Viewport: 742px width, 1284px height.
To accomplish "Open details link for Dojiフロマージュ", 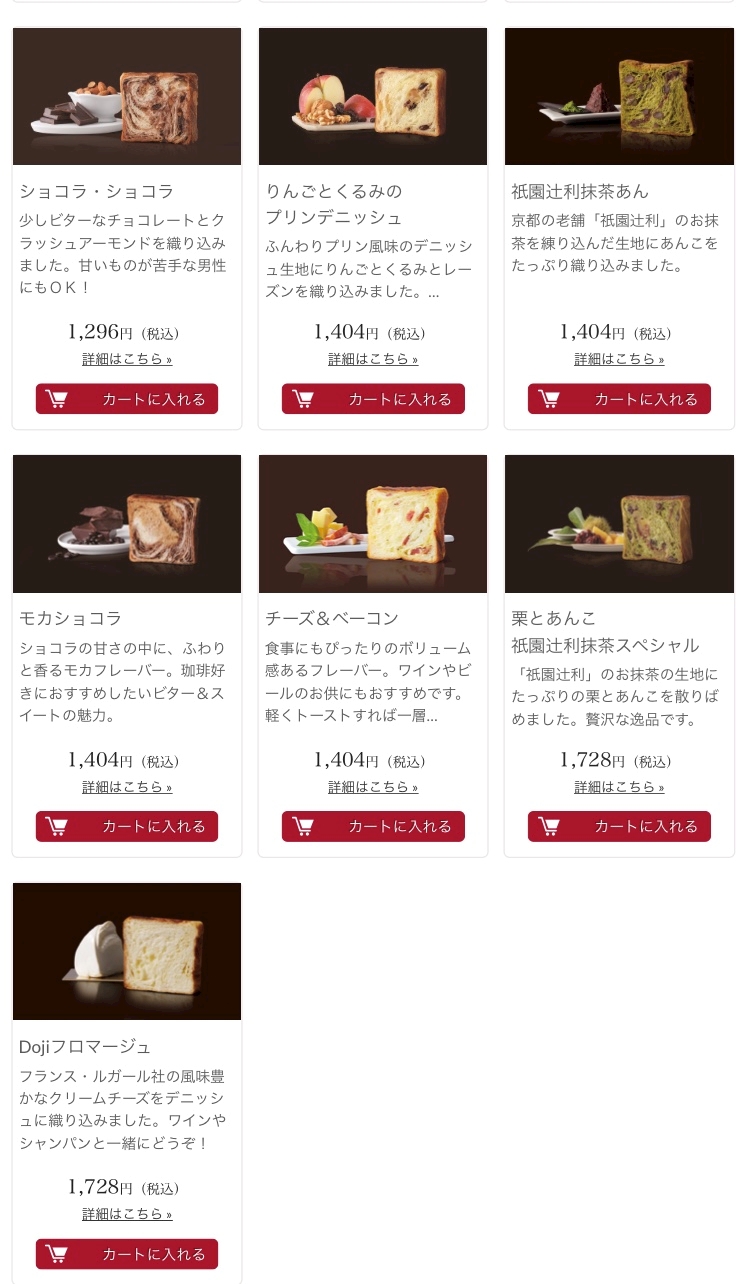I will click(127, 1214).
